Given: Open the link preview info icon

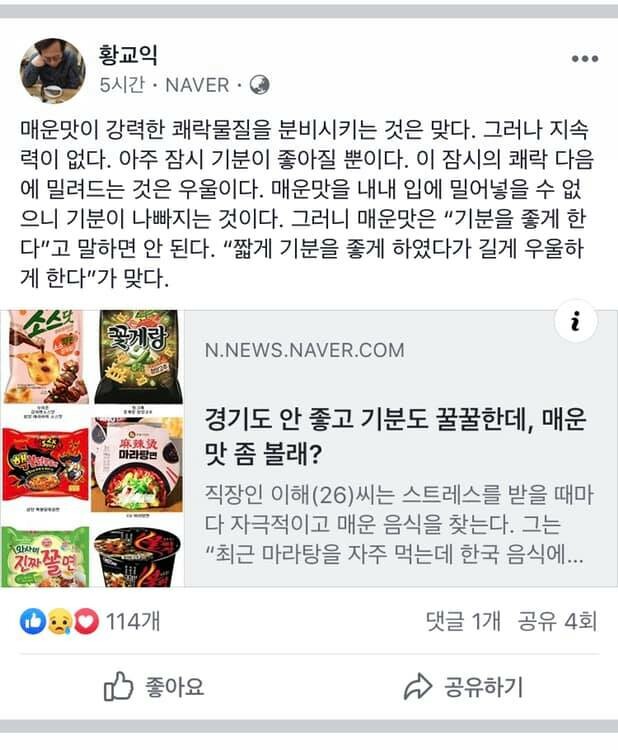Looking at the screenshot, I should point(575,321).
